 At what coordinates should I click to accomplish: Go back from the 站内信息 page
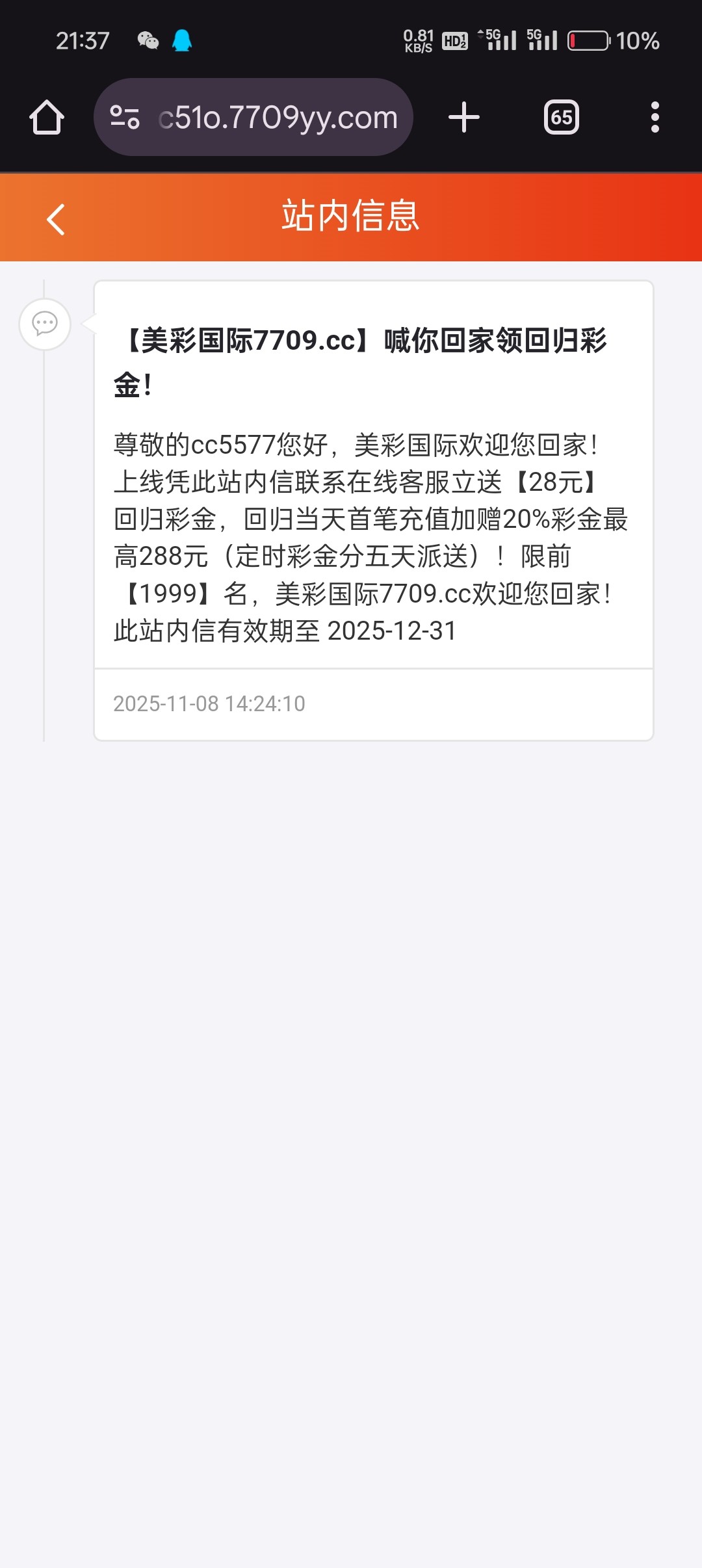[x=56, y=219]
